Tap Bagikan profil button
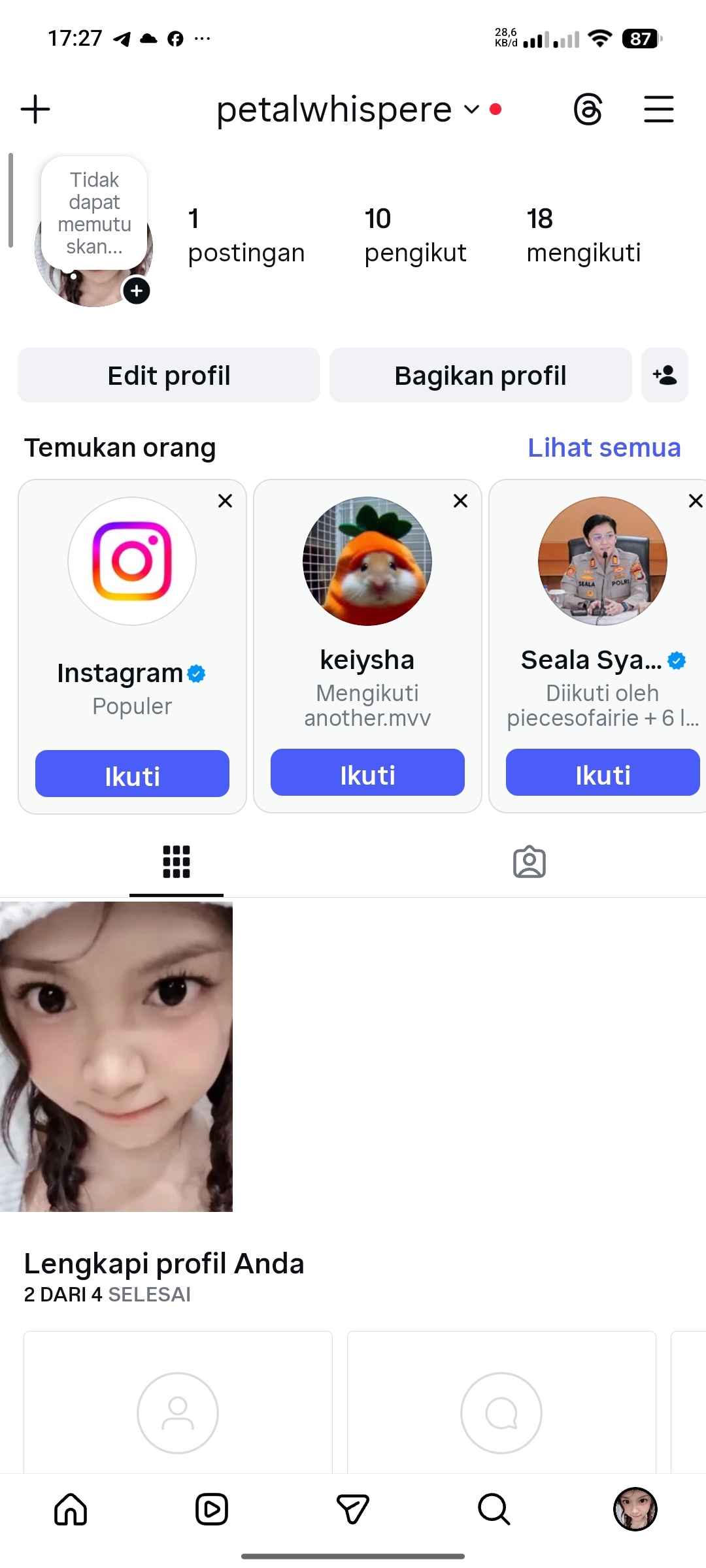The height and width of the screenshot is (1568, 706). tap(480, 376)
